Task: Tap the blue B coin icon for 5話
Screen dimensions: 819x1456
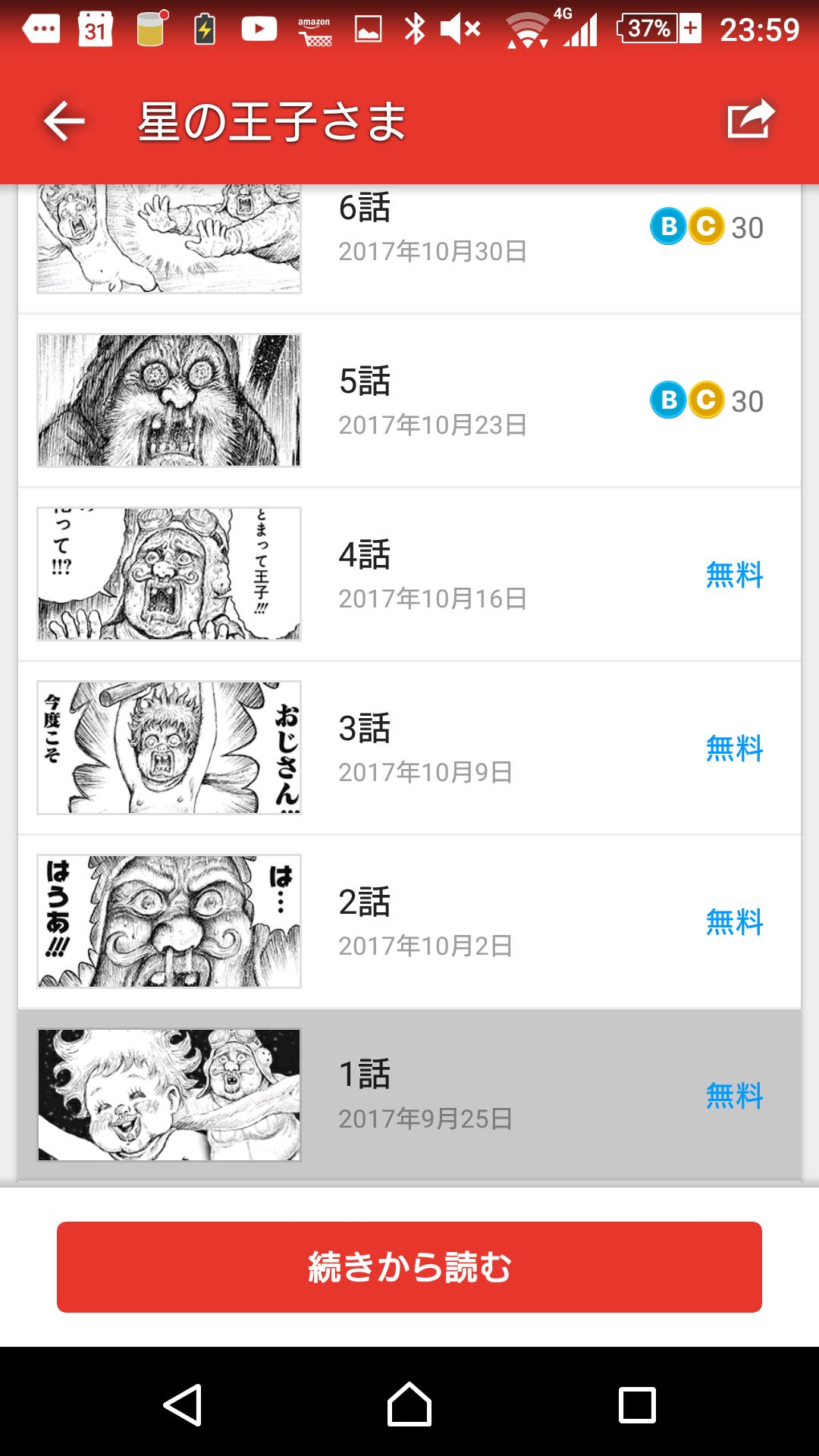Action: point(668,401)
